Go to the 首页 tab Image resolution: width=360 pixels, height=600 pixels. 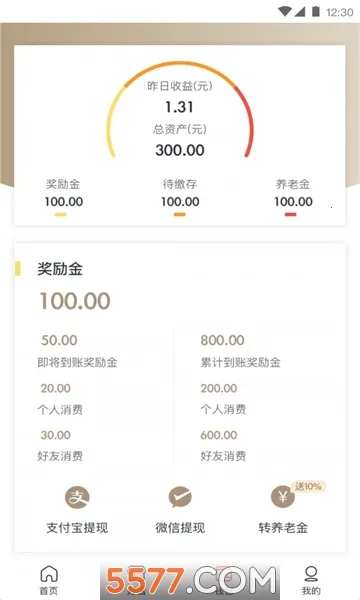tap(49, 580)
